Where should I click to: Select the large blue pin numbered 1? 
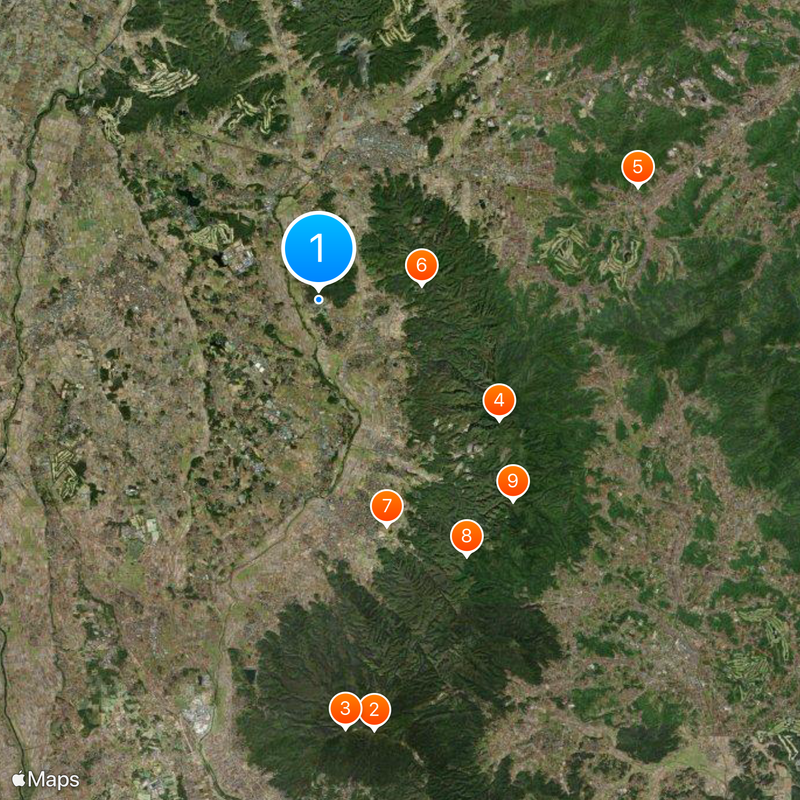318,247
